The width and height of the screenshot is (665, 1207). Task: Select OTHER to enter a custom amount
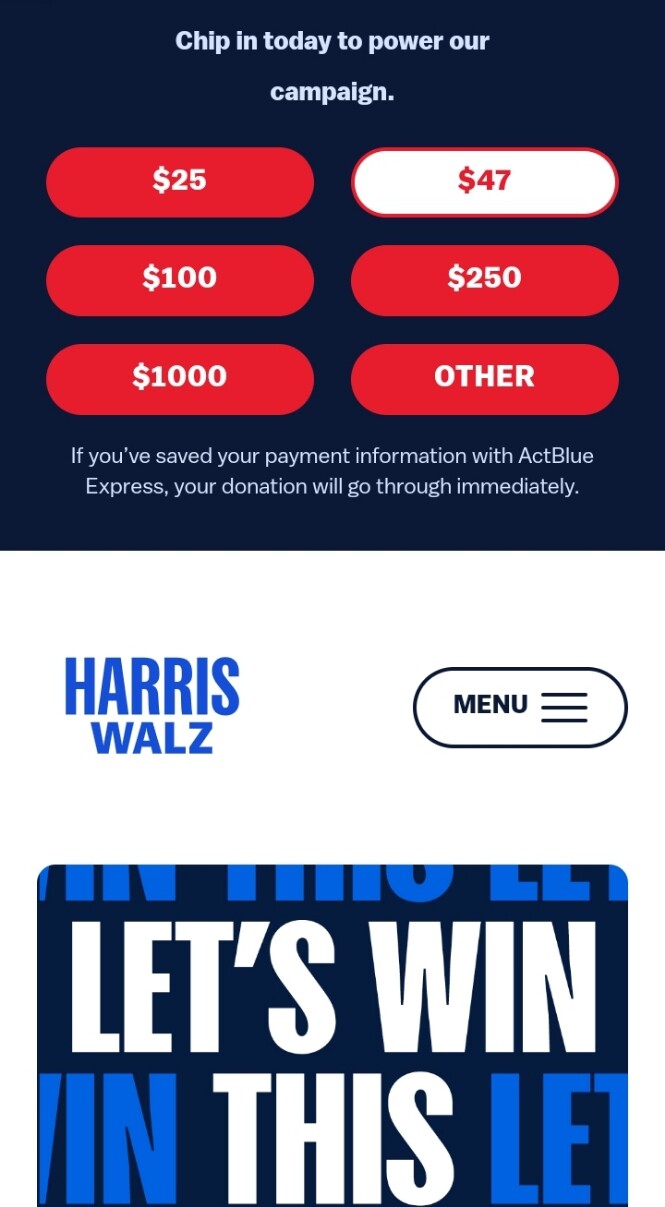pos(485,378)
